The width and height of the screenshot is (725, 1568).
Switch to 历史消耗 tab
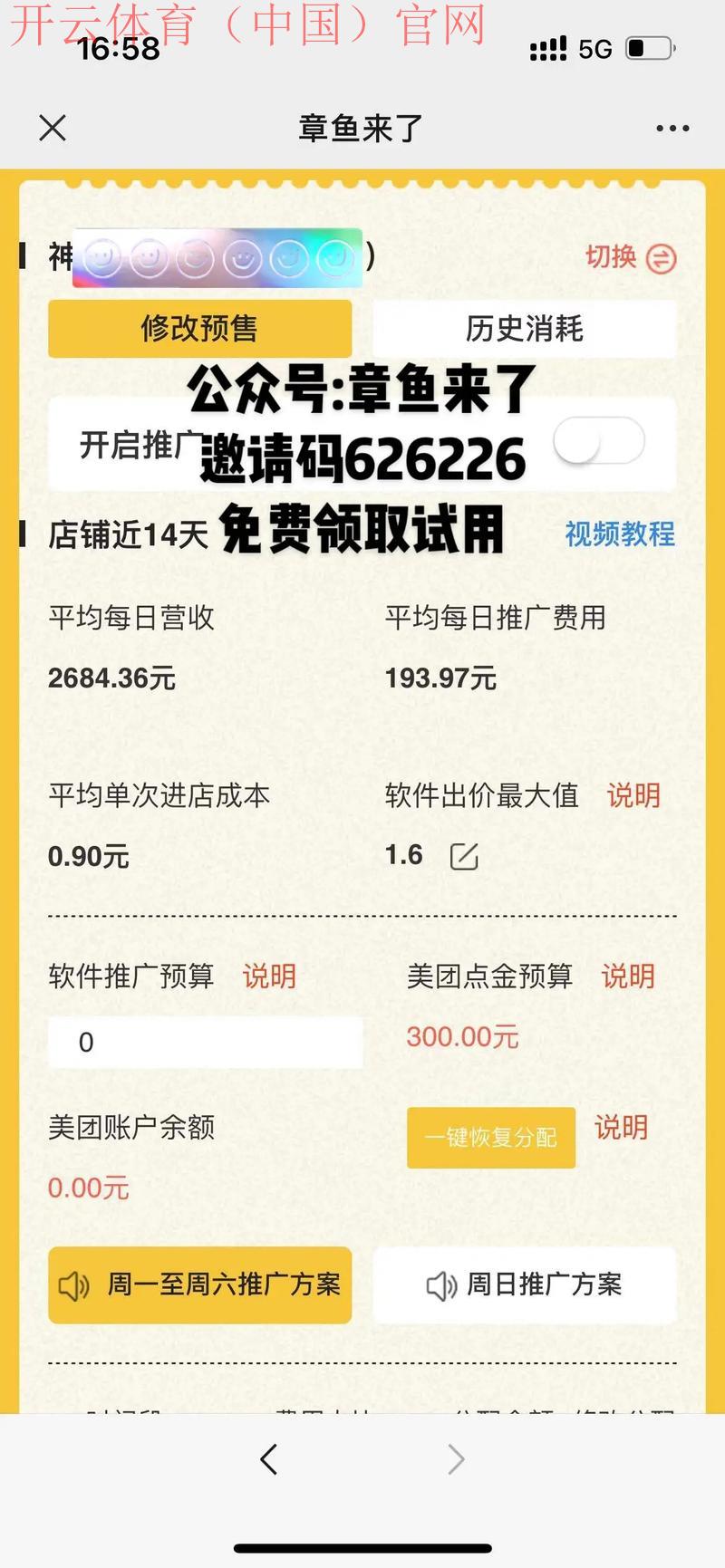click(524, 329)
